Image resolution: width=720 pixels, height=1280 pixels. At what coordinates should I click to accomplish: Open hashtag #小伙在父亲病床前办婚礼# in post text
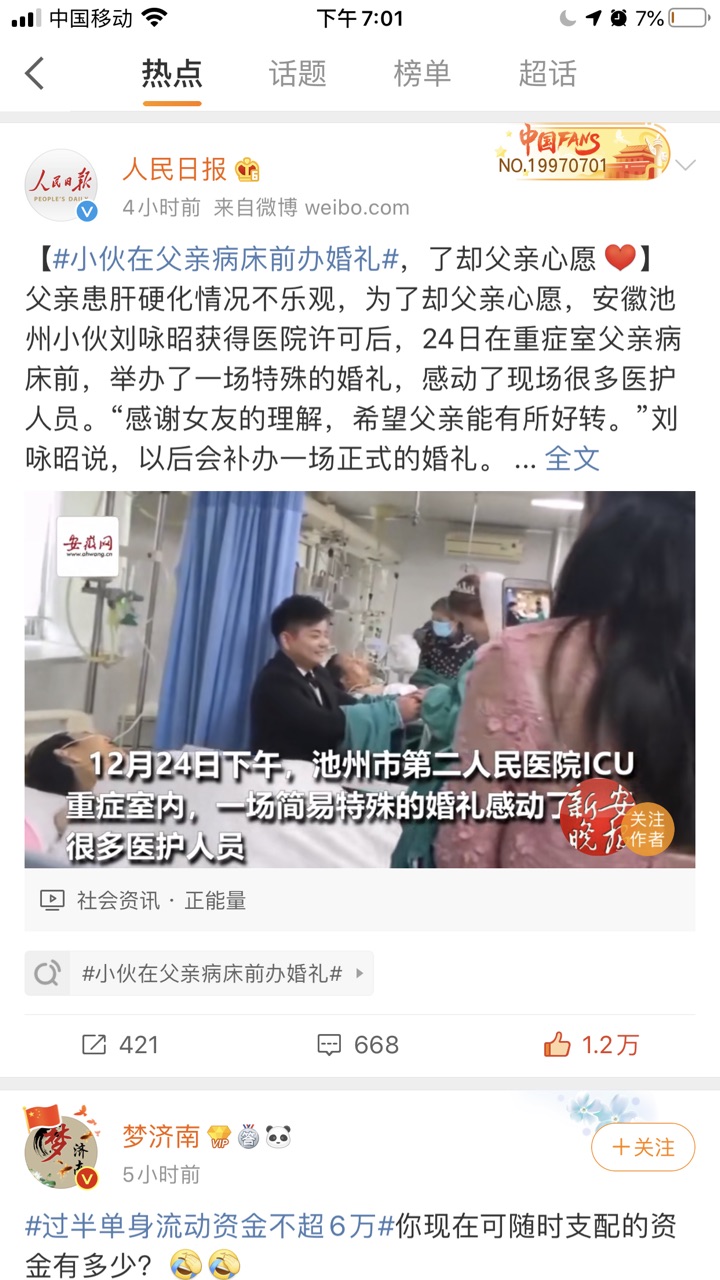pos(225,258)
